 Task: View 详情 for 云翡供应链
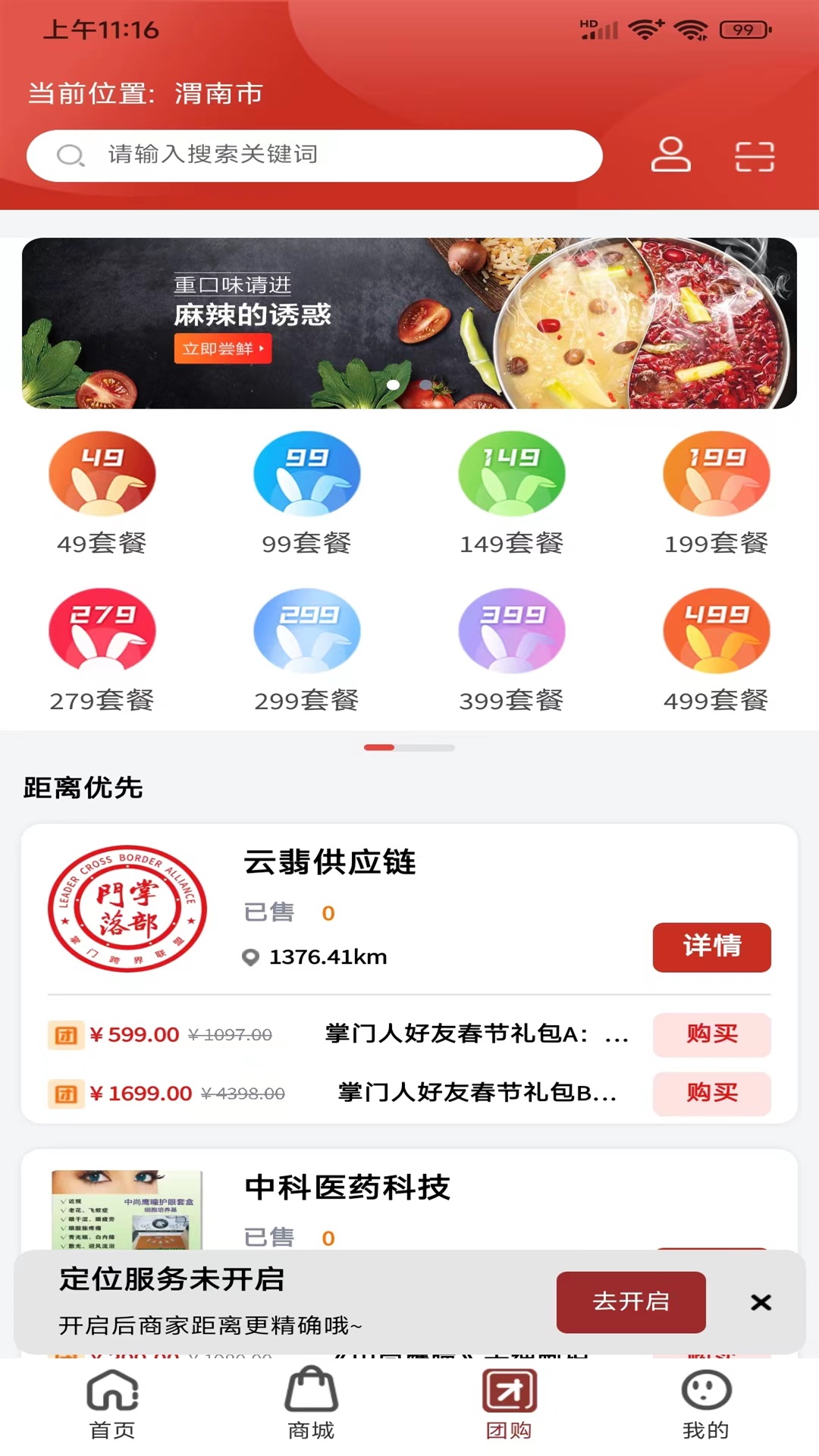(x=712, y=947)
